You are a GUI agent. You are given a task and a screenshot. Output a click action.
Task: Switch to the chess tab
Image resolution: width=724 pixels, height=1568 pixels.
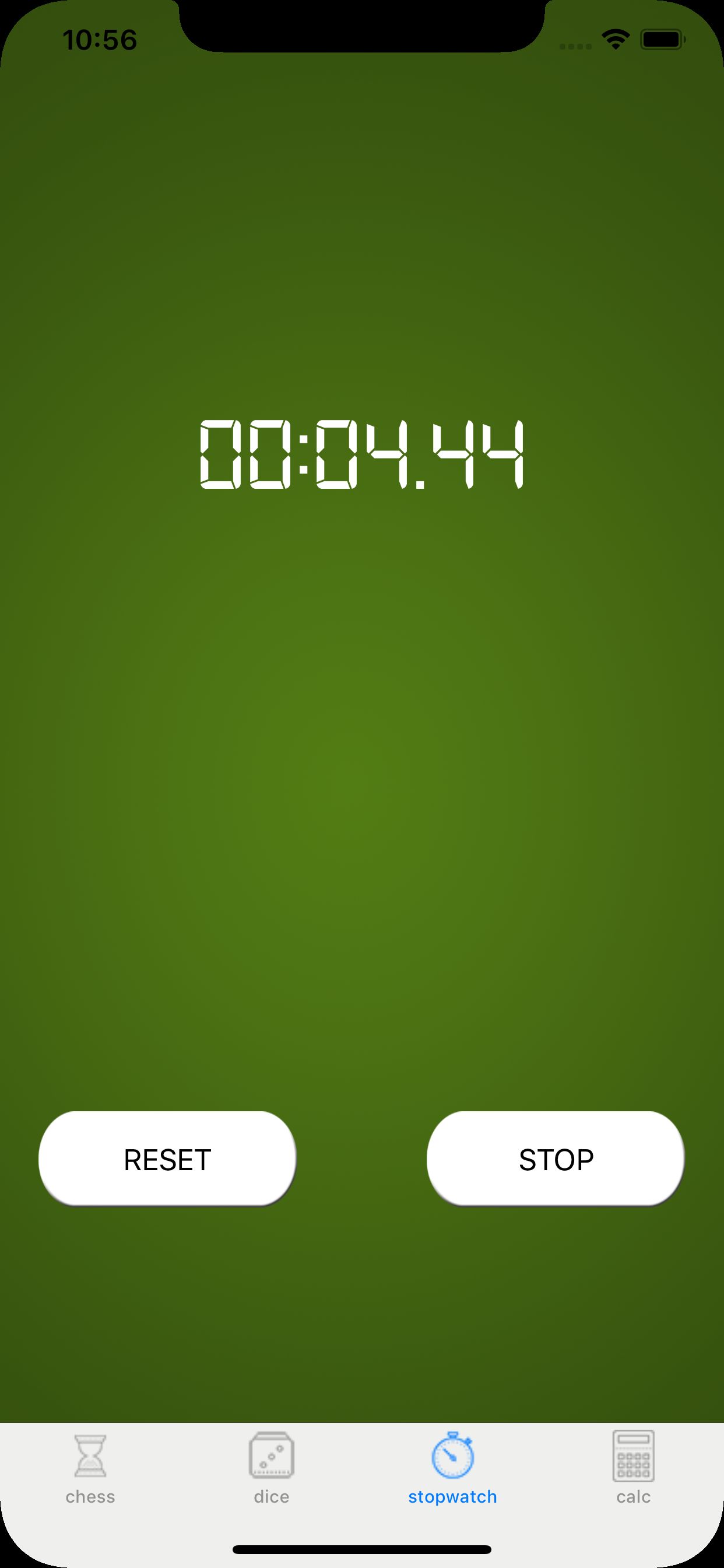[x=90, y=1468]
